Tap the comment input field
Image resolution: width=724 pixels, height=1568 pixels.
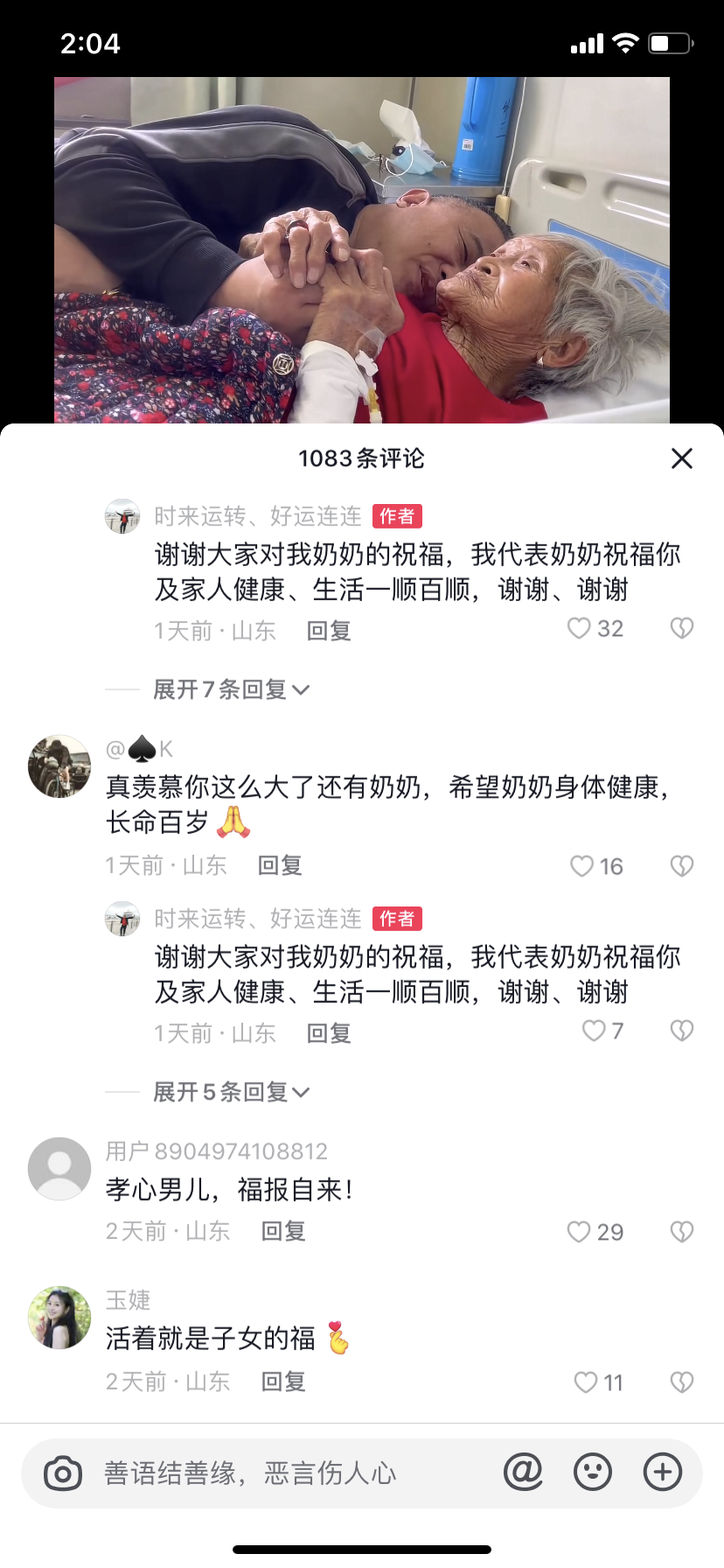pos(289,1473)
